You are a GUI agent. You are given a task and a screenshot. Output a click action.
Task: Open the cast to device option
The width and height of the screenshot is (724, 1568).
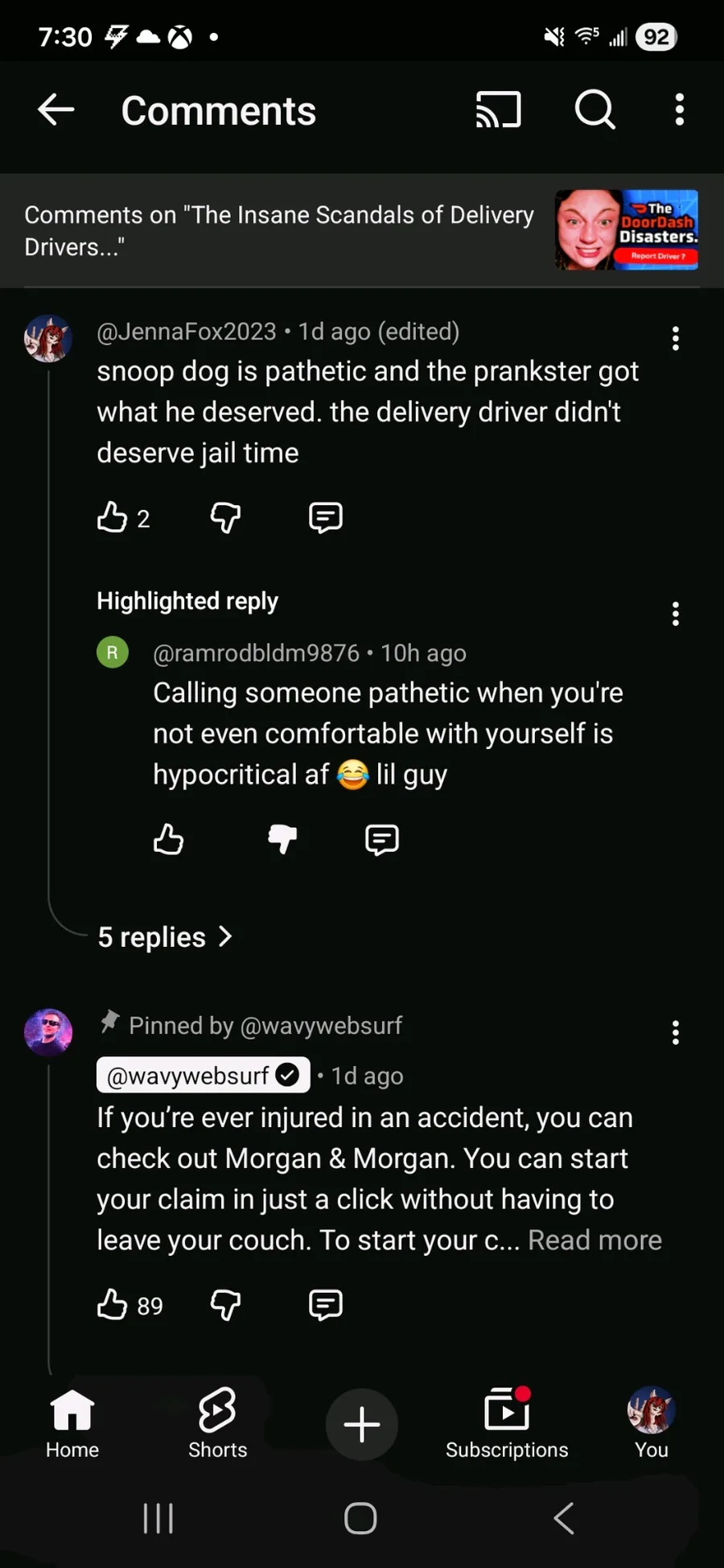click(499, 110)
